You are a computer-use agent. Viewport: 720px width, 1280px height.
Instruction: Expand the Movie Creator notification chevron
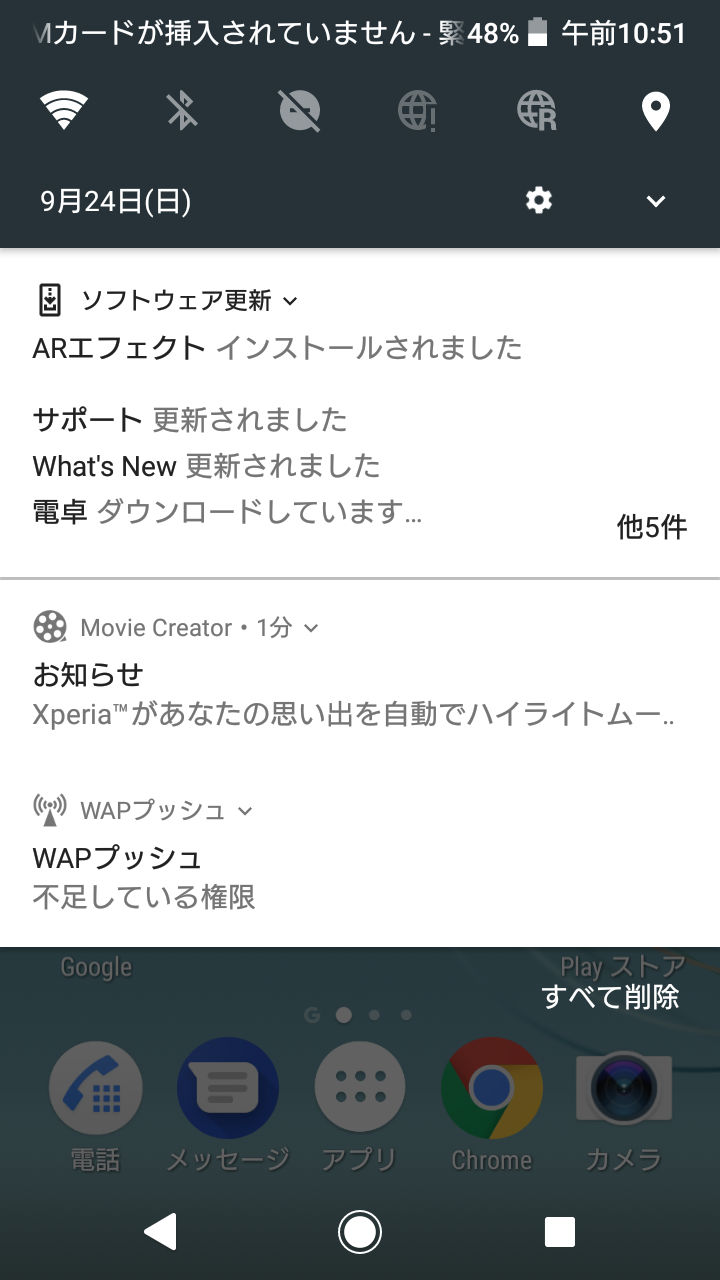tap(311, 628)
